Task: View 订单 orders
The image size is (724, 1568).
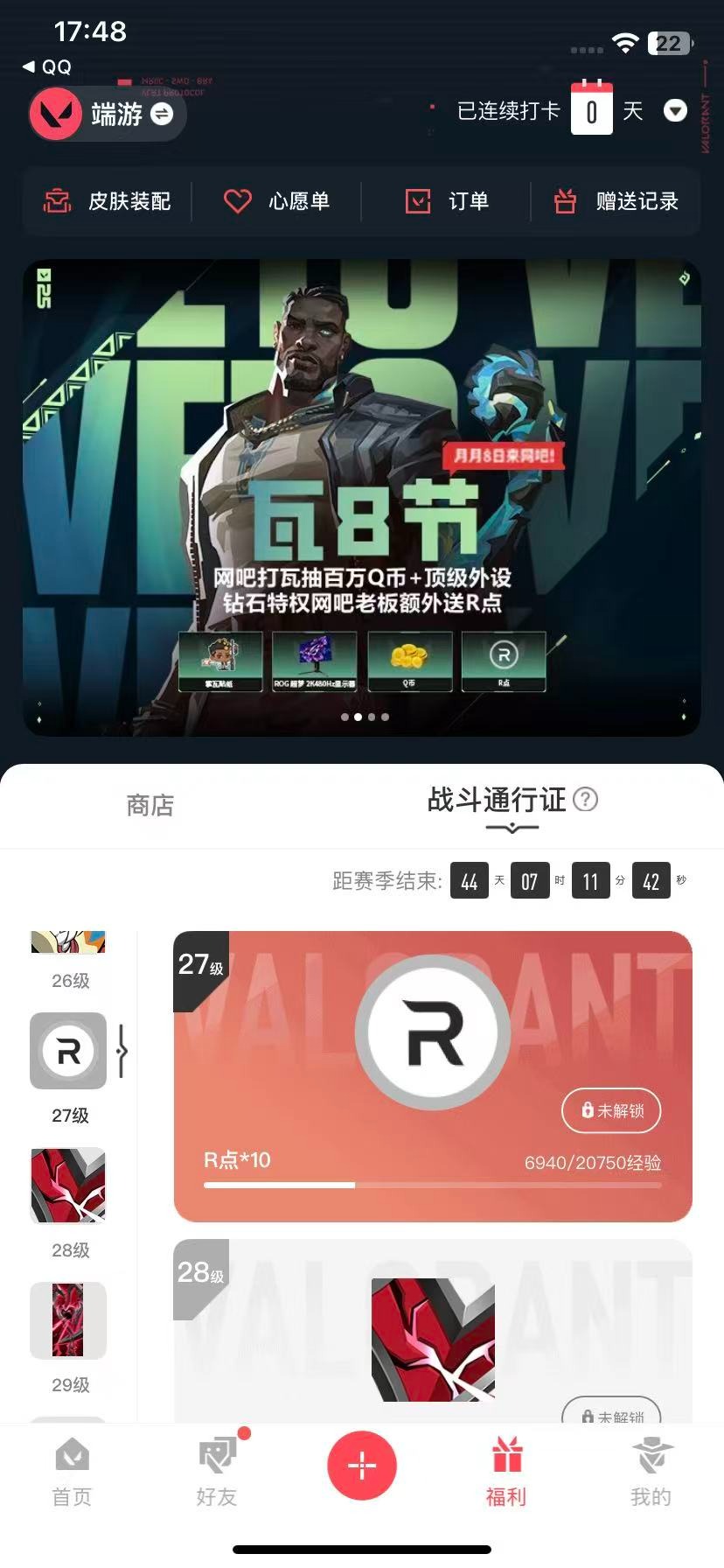Action: click(447, 201)
